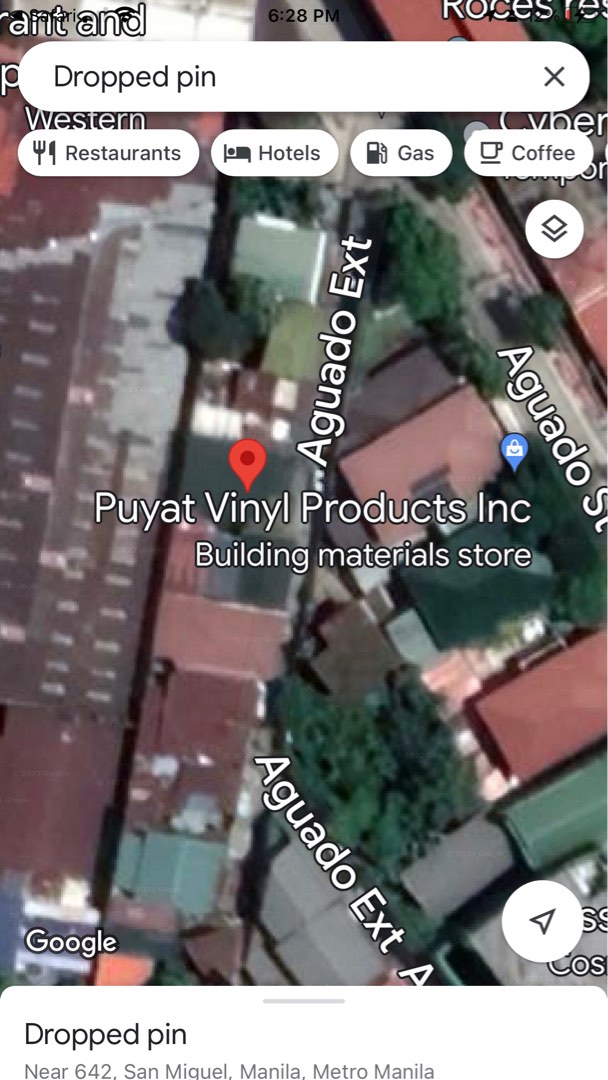Expand the Dropped pin bottom sheet
608x1080 pixels.
[x=304, y=1001]
